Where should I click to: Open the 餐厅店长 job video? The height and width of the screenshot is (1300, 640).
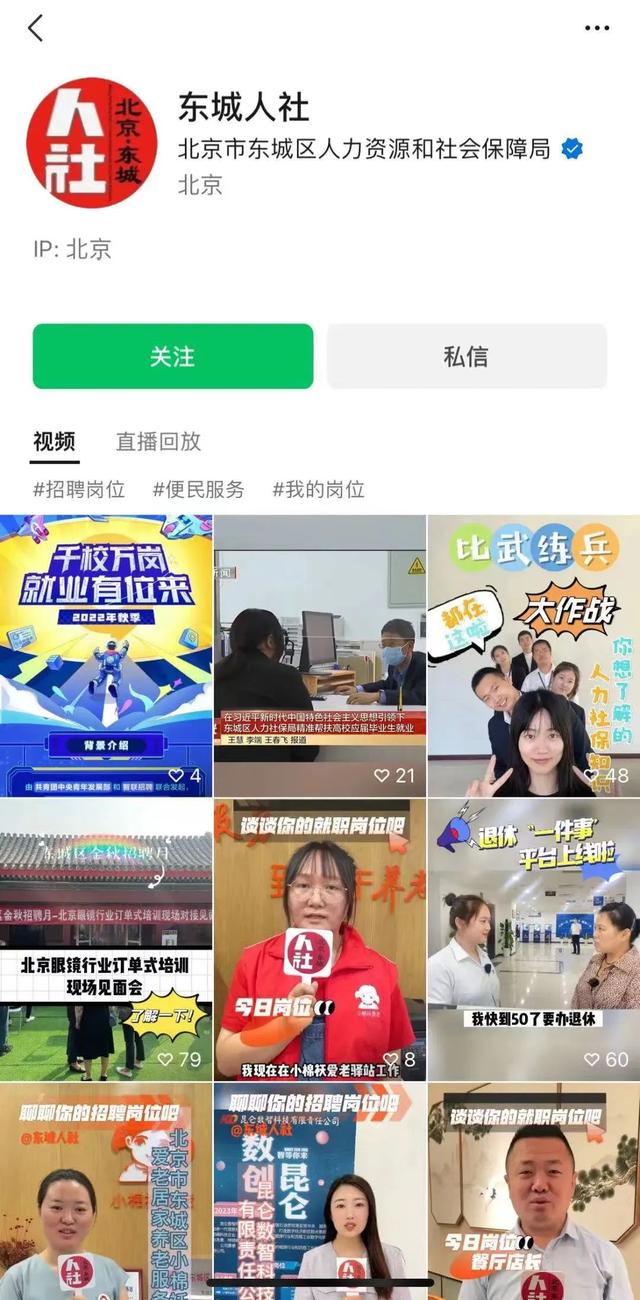pyautogui.click(x=534, y=1190)
